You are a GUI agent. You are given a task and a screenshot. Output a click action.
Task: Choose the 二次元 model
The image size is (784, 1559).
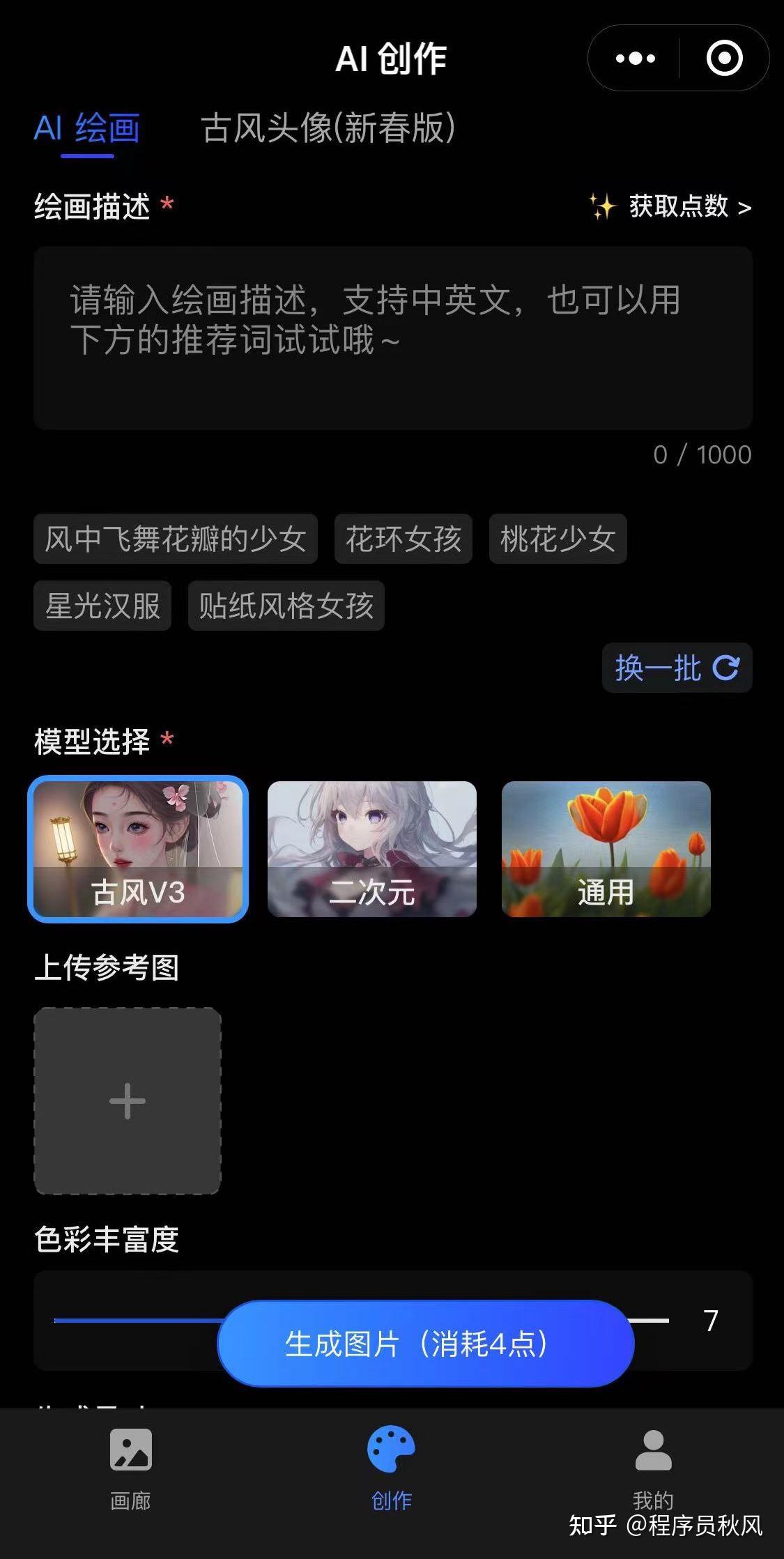point(372,849)
